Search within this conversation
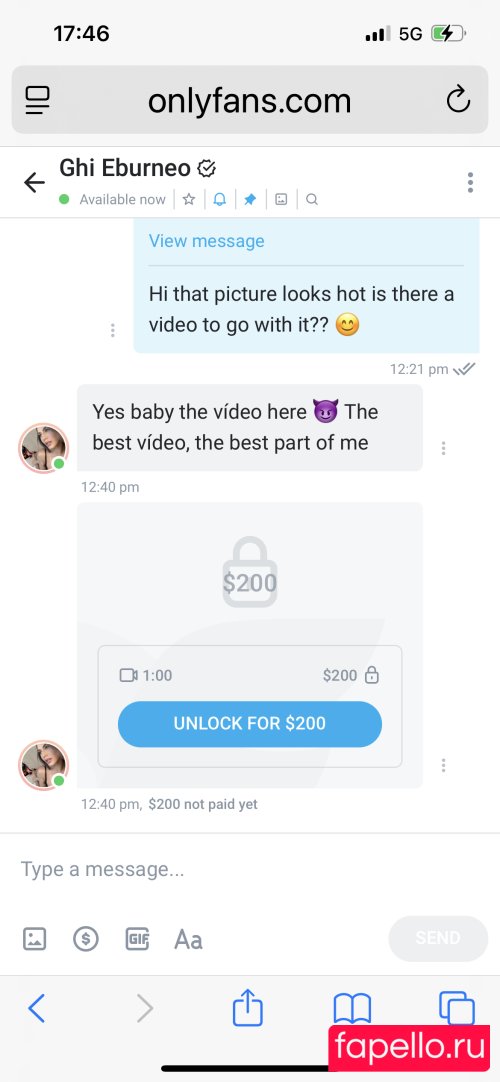 pyautogui.click(x=312, y=199)
